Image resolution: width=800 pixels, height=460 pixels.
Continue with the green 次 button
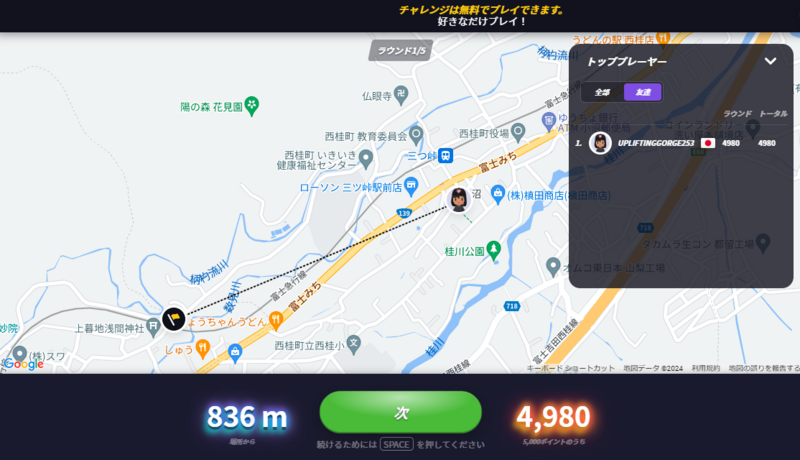(400, 412)
